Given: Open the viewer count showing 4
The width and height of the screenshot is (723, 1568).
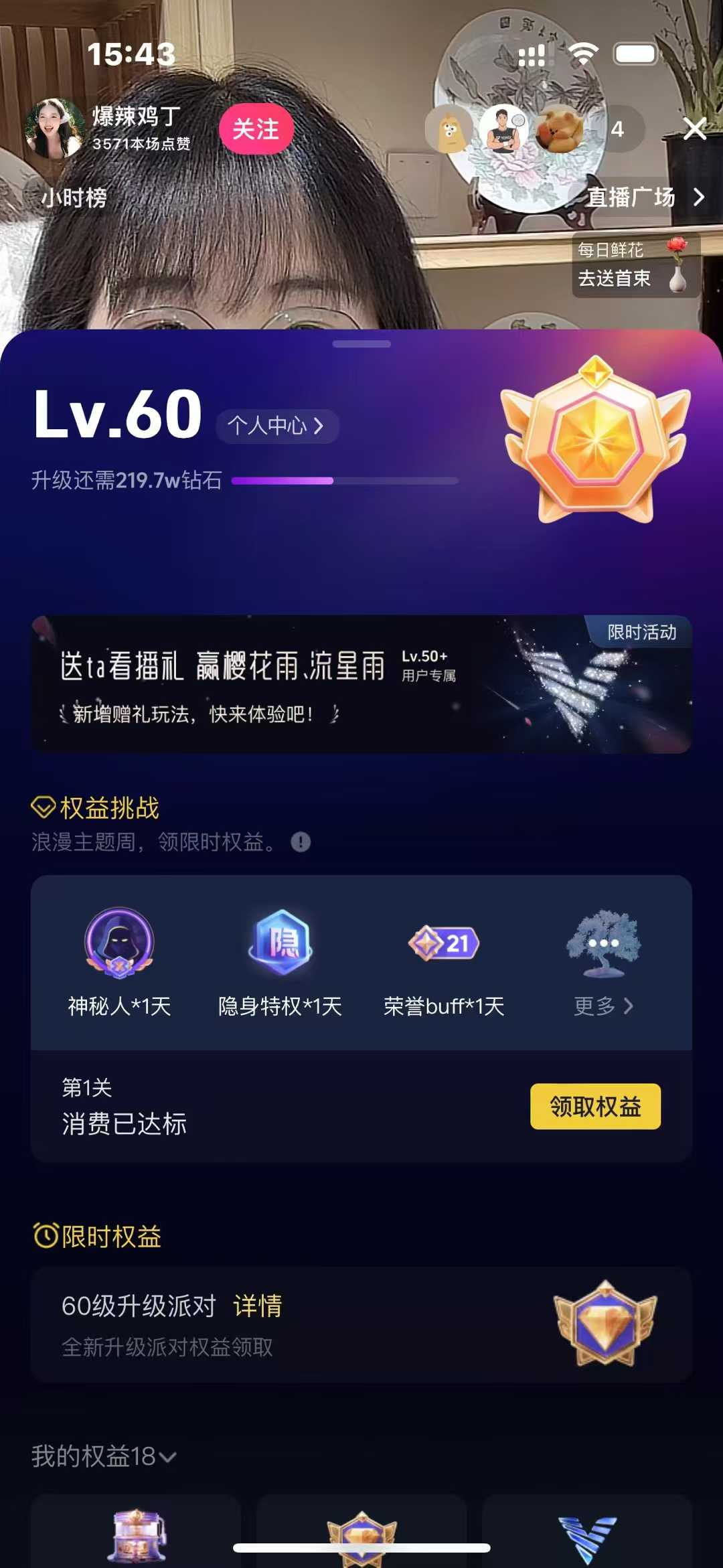Looking at the screenshot, I should pyautogui.click(x=617, y=129).
